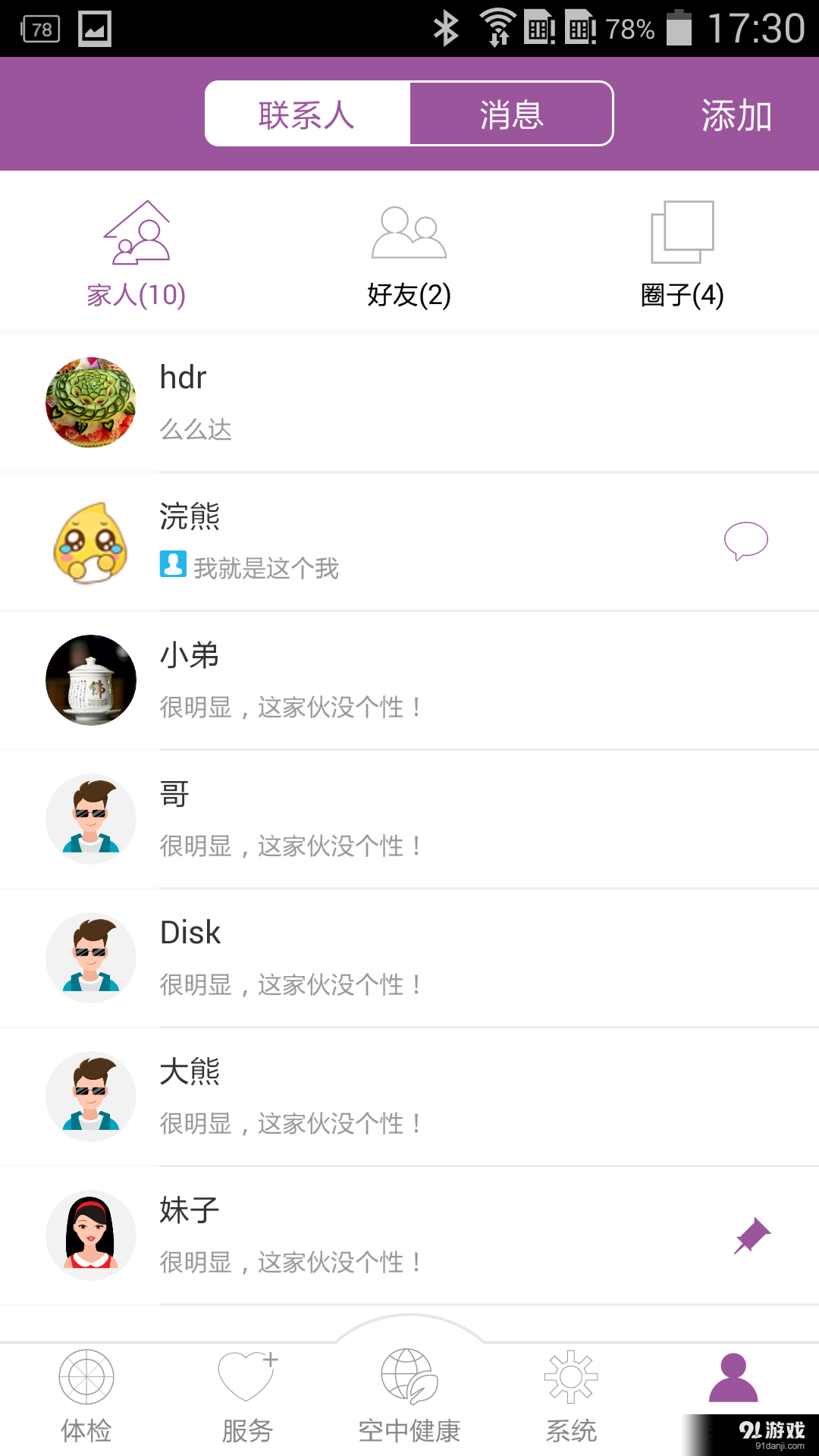
Task: Switch to the 联系人 contacts tab
Action: tap(307, 113)
